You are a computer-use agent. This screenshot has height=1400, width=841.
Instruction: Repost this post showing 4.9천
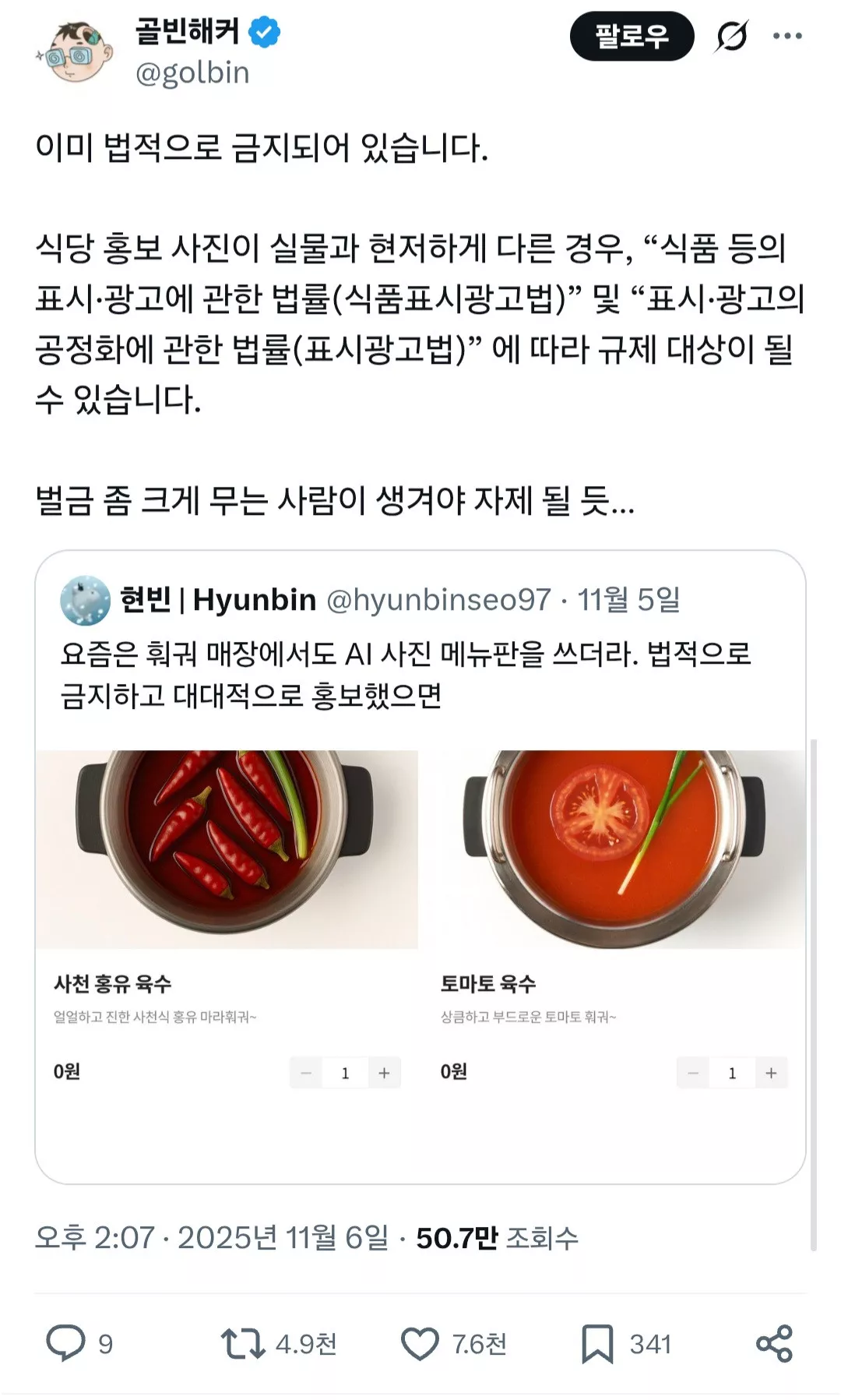point(243,1343)
